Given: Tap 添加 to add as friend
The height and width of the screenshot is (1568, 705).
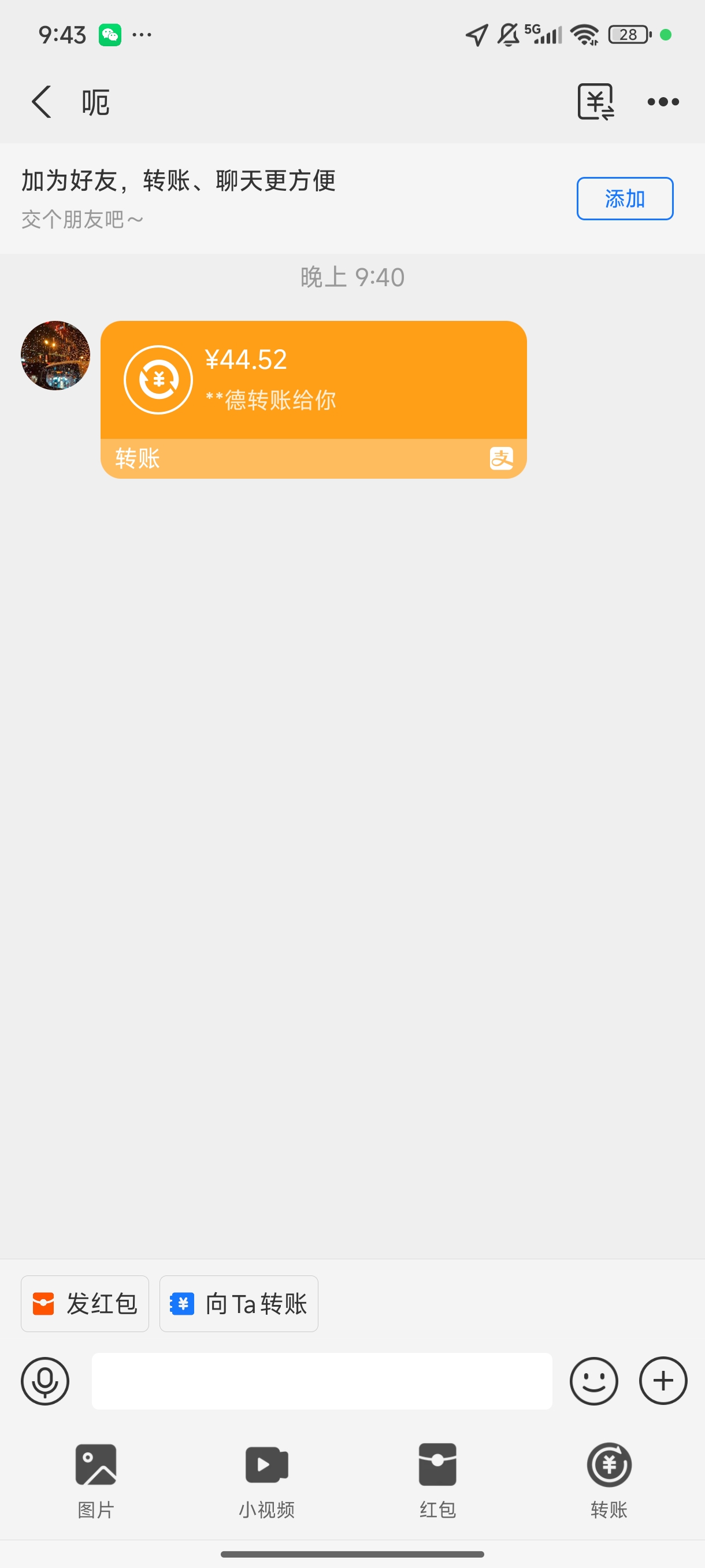Looking at the screenshot, I should (624, 198).
